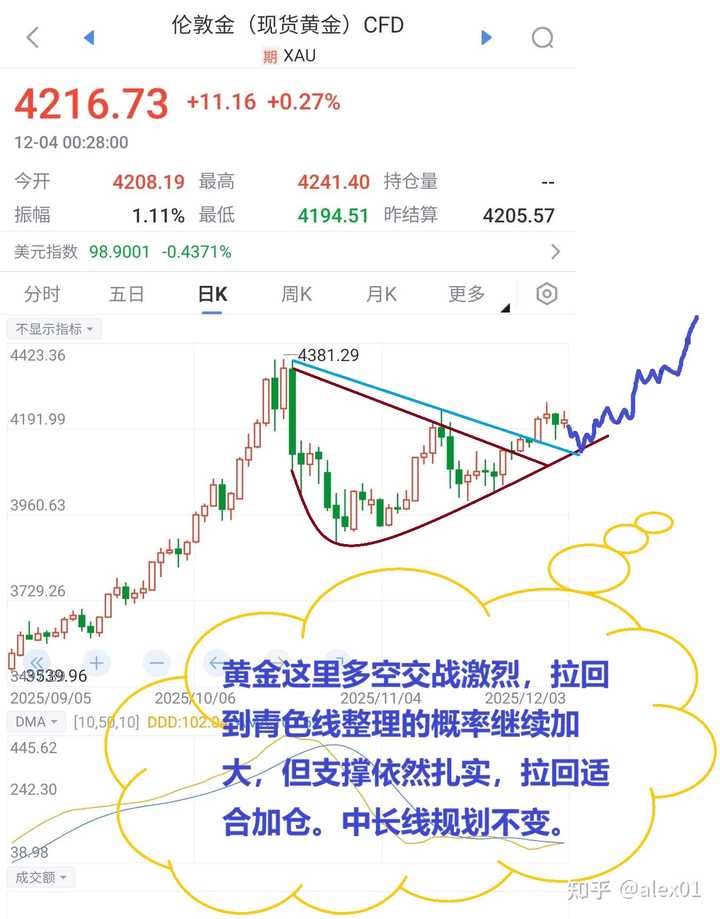
Task: Go back using the top-left arrow
Action: (x=33, y=38)
